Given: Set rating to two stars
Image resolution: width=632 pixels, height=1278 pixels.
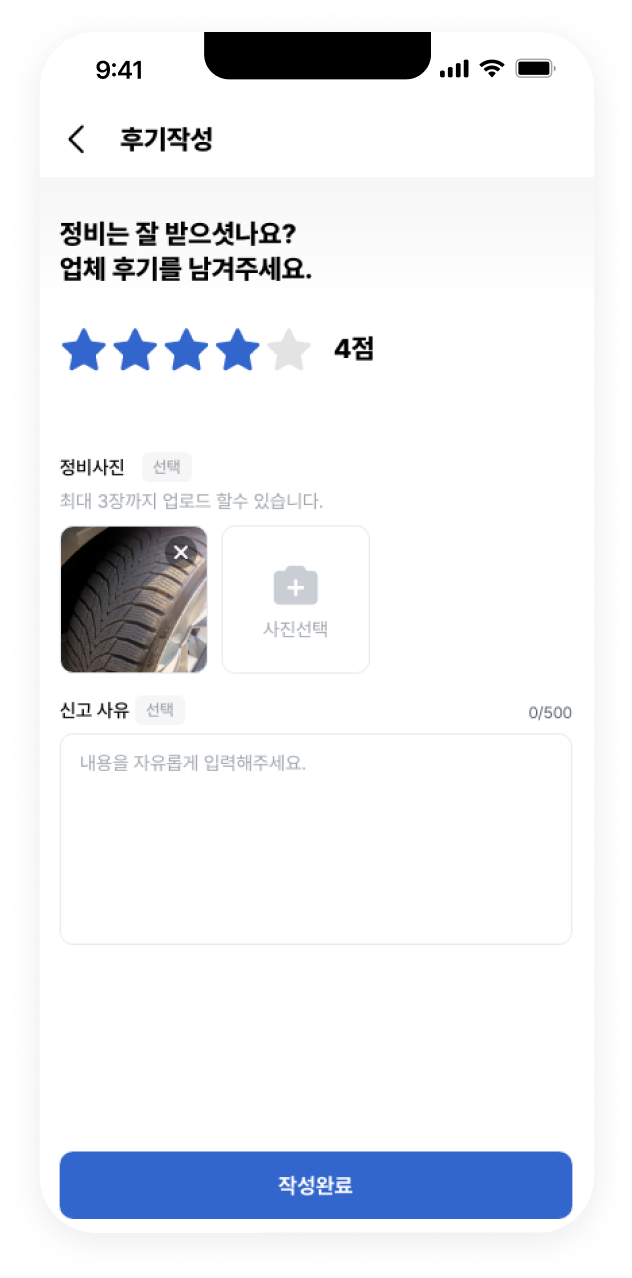Looking at the screenshot, I should (x=135, y=350).
